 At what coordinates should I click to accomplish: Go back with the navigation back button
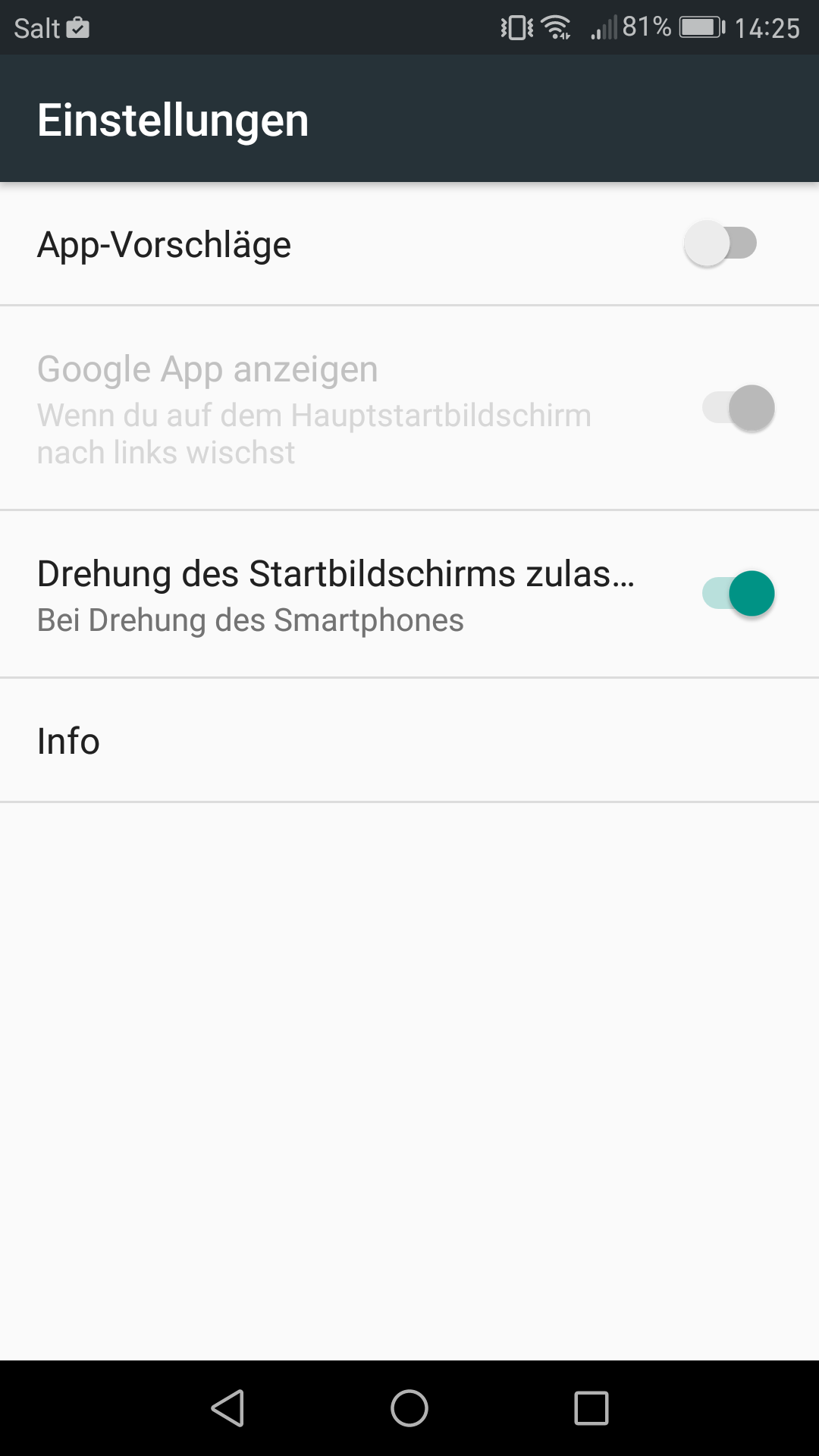pyautogui.click(x=227, y=1408)
